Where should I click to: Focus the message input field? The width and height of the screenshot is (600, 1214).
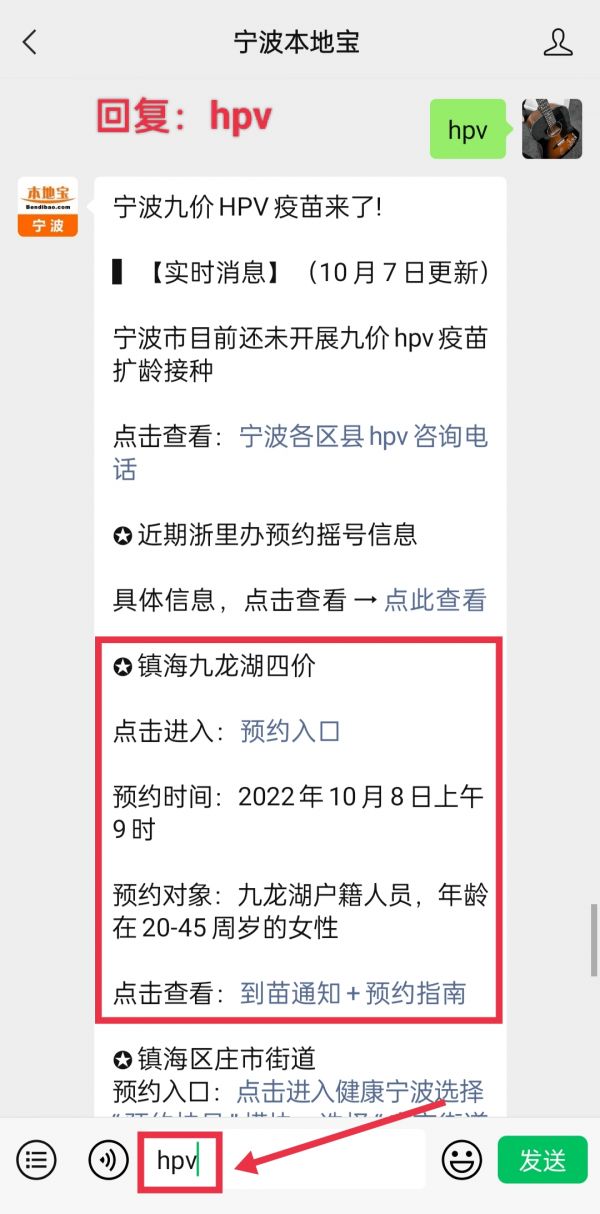283,1160
